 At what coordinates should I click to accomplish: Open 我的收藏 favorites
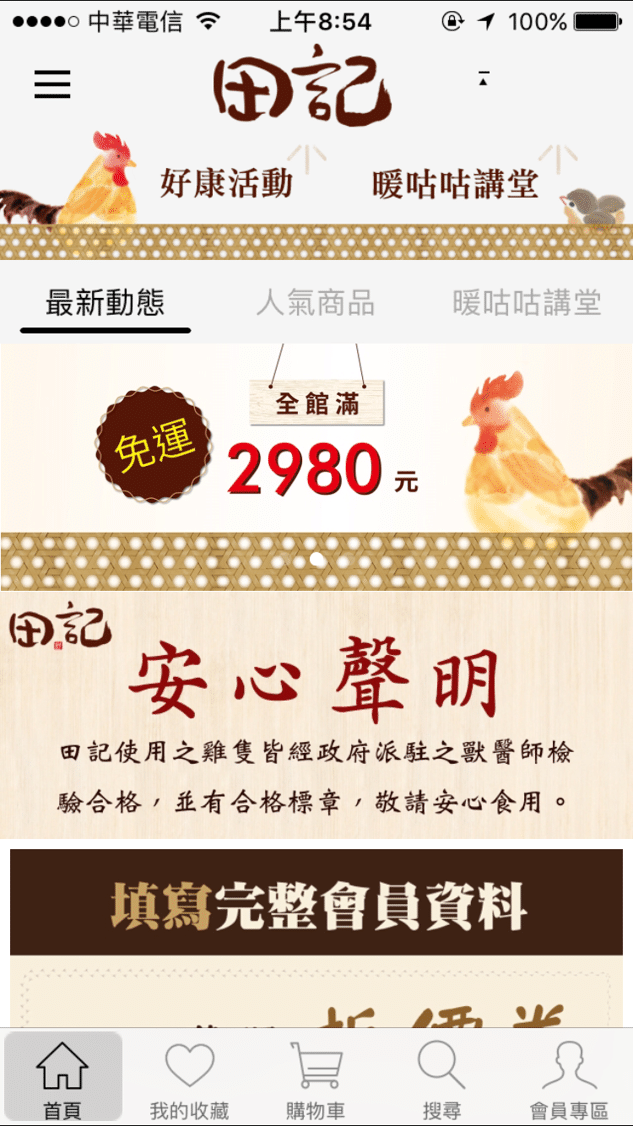[189, 1078]
